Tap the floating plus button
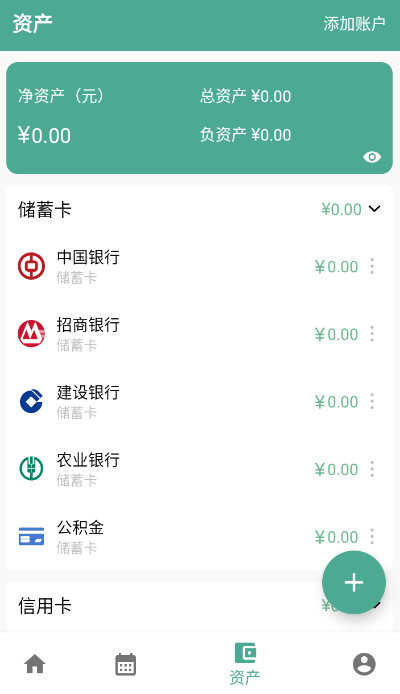This screenshot has width=400, height=694. tap(354, 582)
